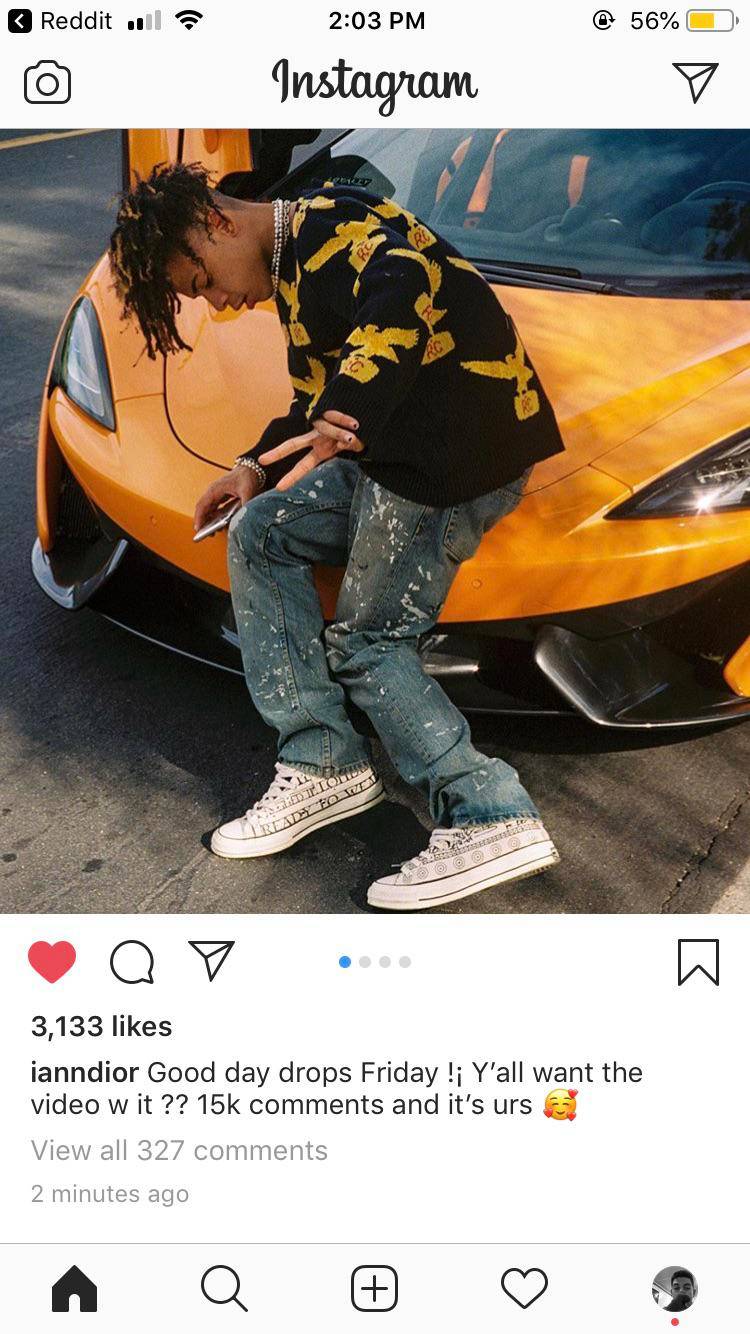The height and width of the screenshot is (1334, 750).
Task: Open the Activity heart tab
Action: coord(524,1288)
